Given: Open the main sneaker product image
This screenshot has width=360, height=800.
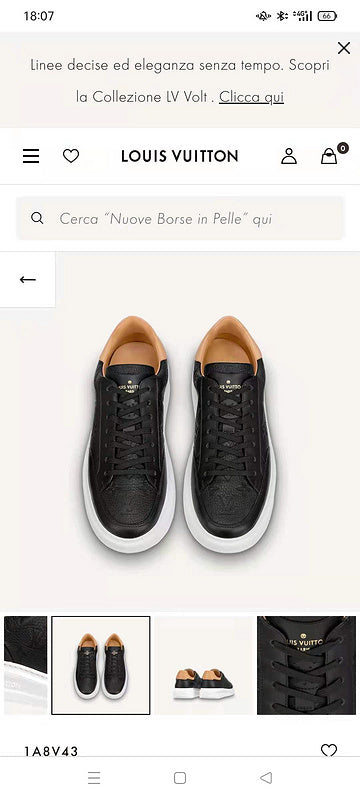Looking at the screenshot, I should click(180, 432).
